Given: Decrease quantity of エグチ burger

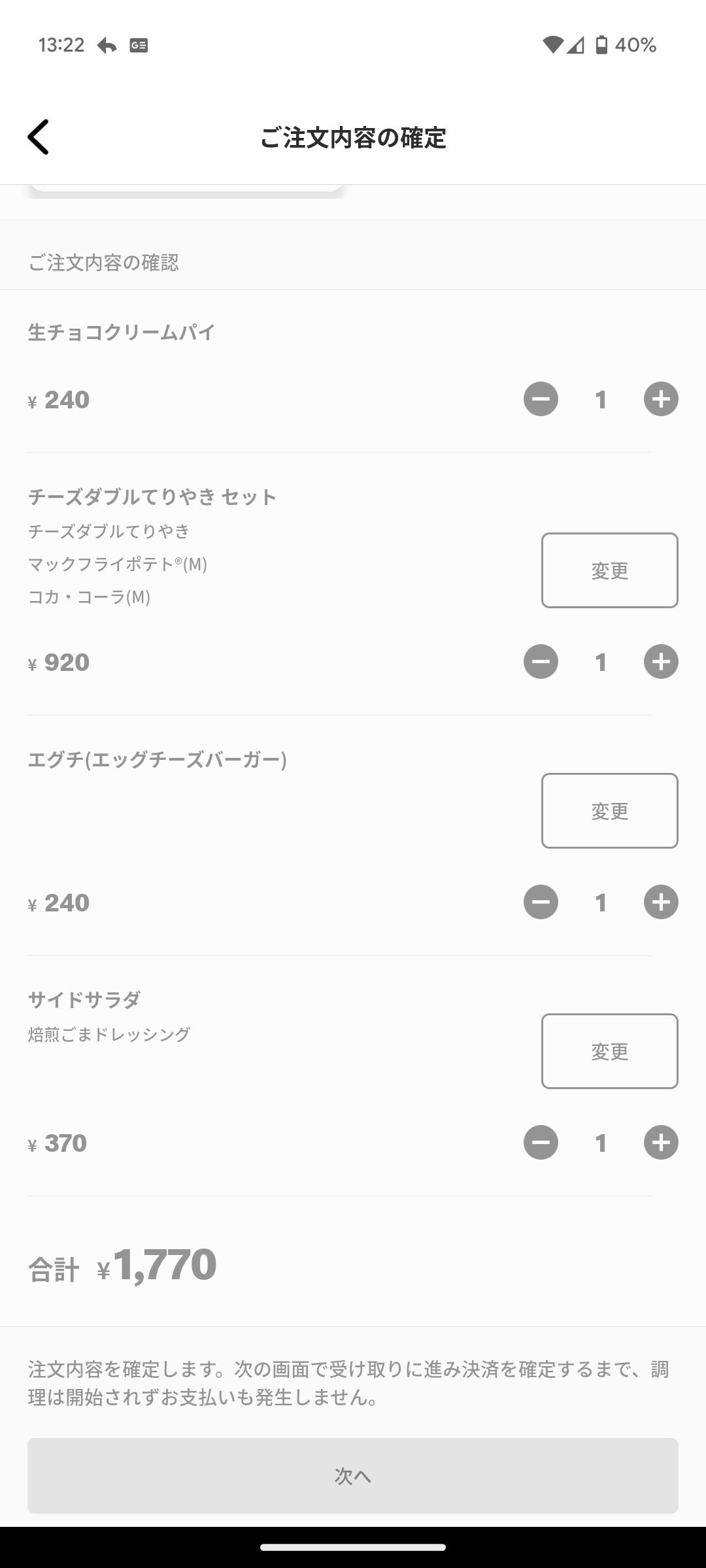Looking at the screenshot, I should click(541, 902).
